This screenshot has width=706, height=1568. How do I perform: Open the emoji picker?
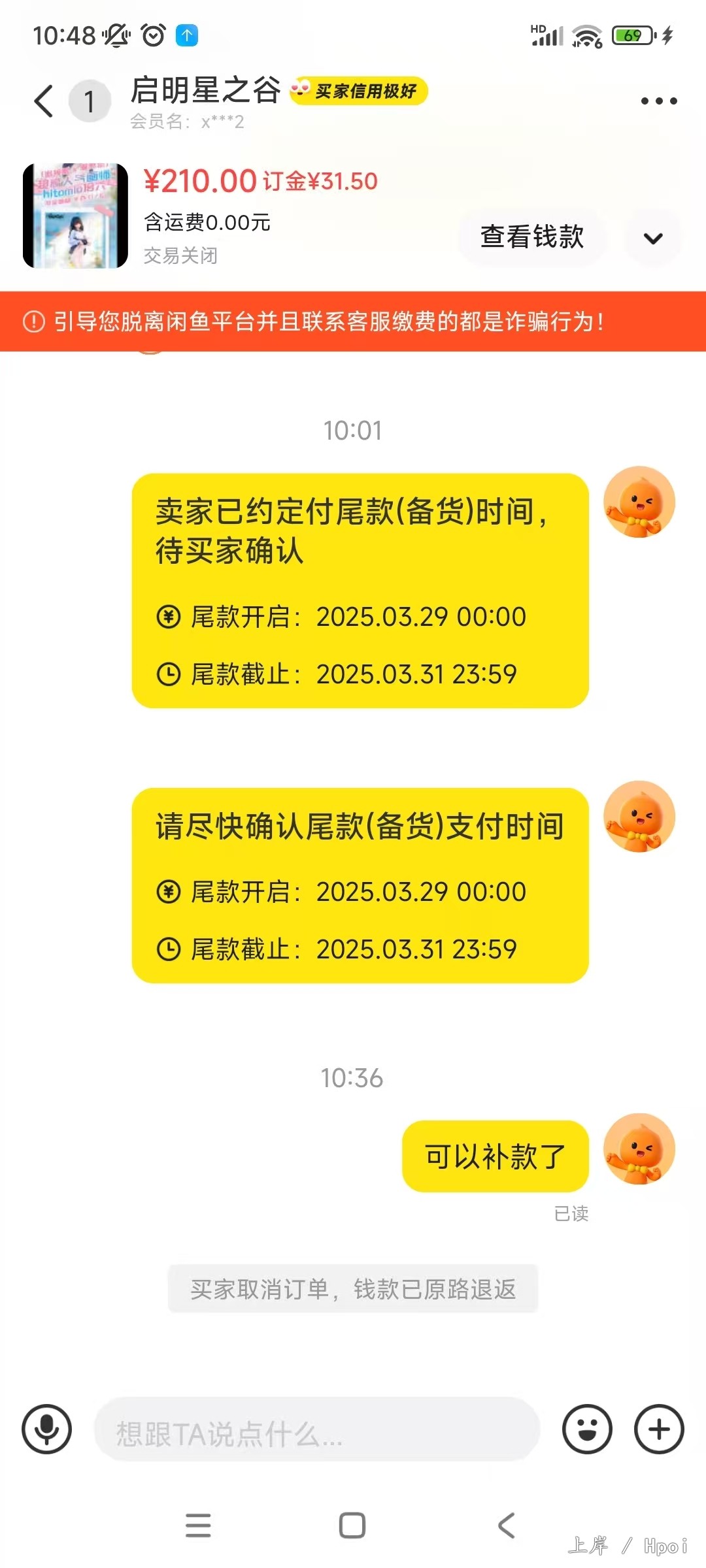tap(587, 1429)
